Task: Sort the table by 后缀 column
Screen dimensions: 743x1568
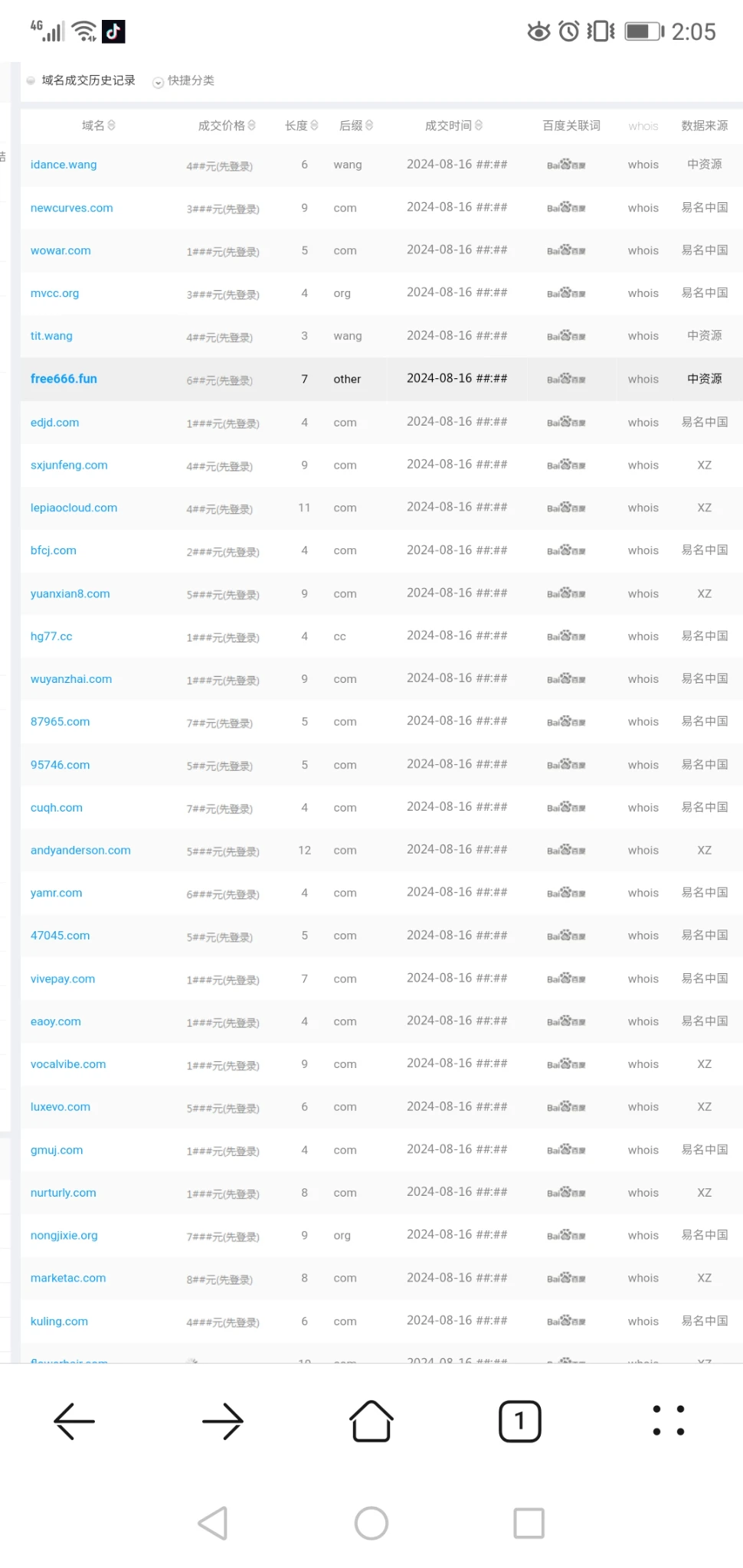Action: click(x=356, y=126)
